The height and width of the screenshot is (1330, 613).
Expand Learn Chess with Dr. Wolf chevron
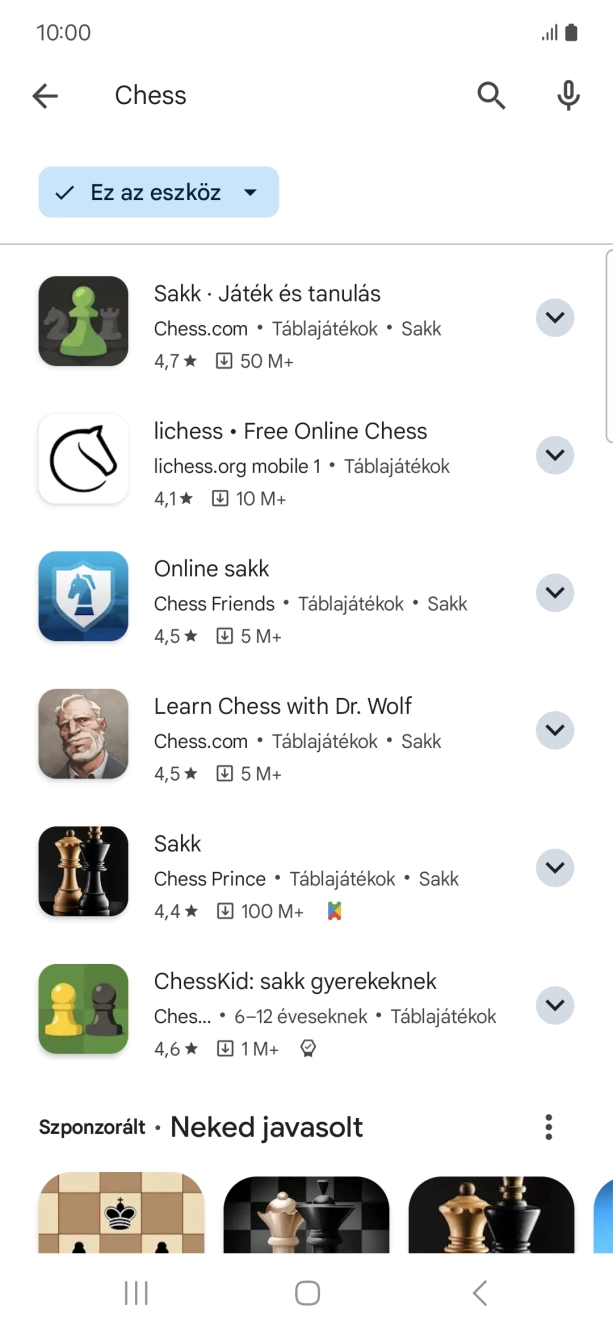tap(555, 730)
